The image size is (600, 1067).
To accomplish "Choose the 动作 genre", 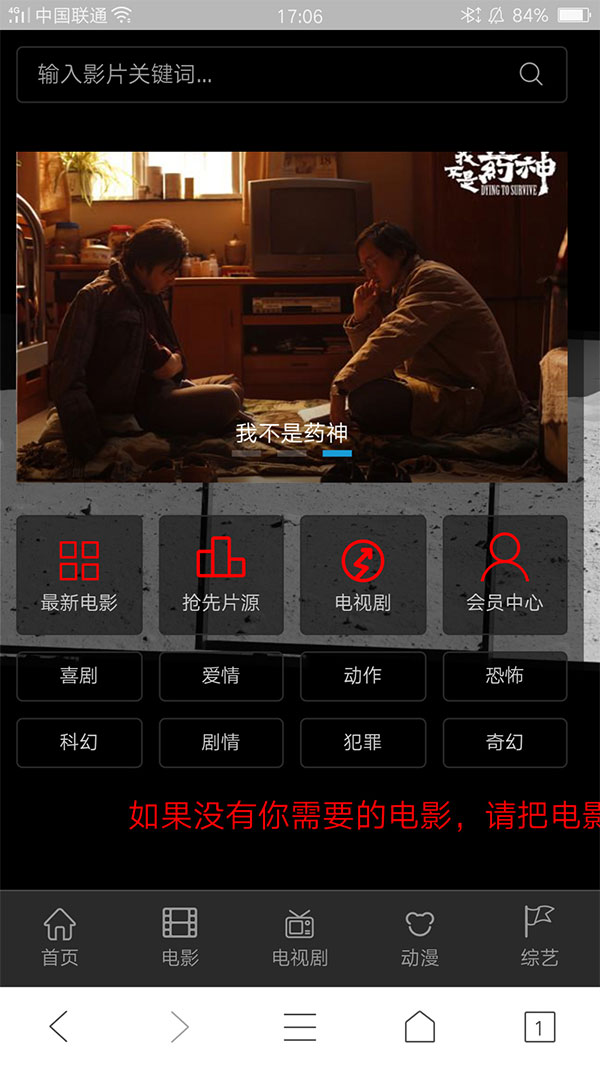I will (x=362, y=676).
